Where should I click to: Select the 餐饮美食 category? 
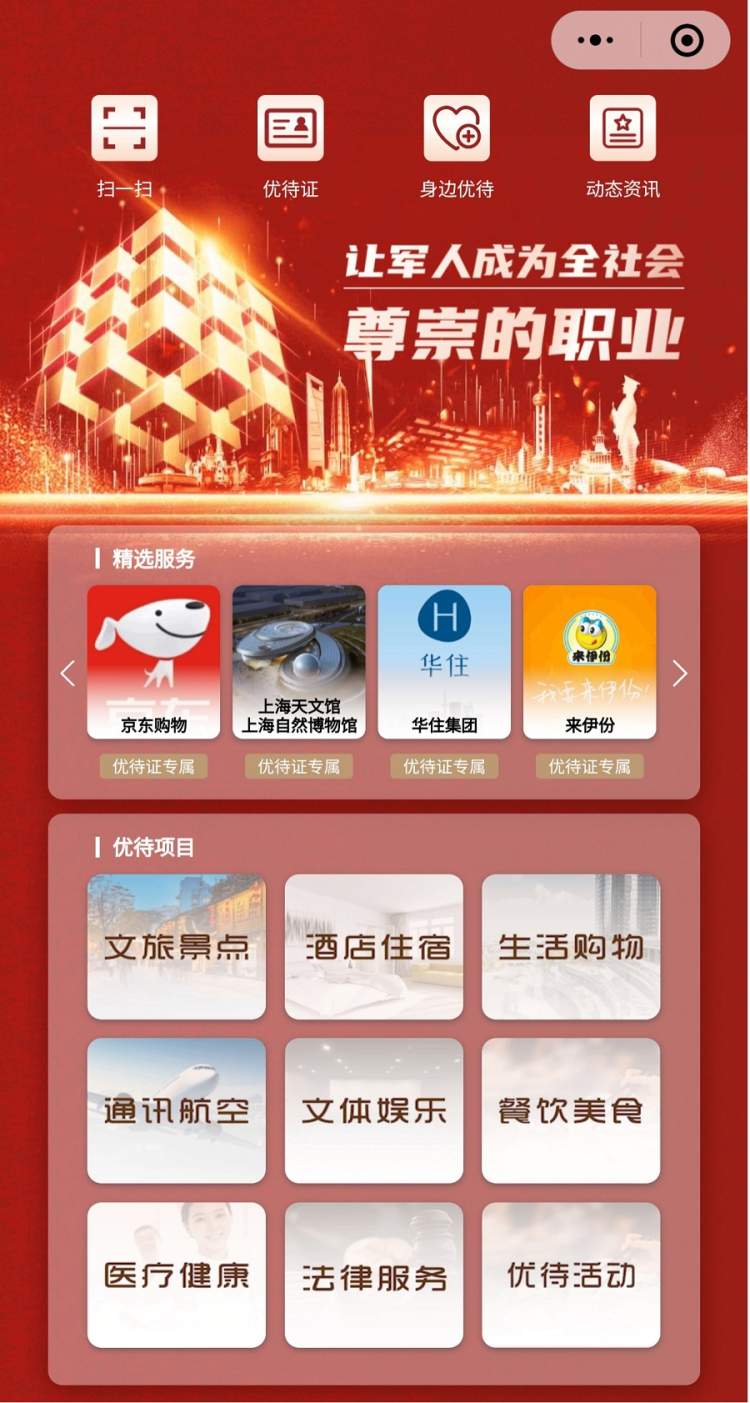click(570, 1110)
